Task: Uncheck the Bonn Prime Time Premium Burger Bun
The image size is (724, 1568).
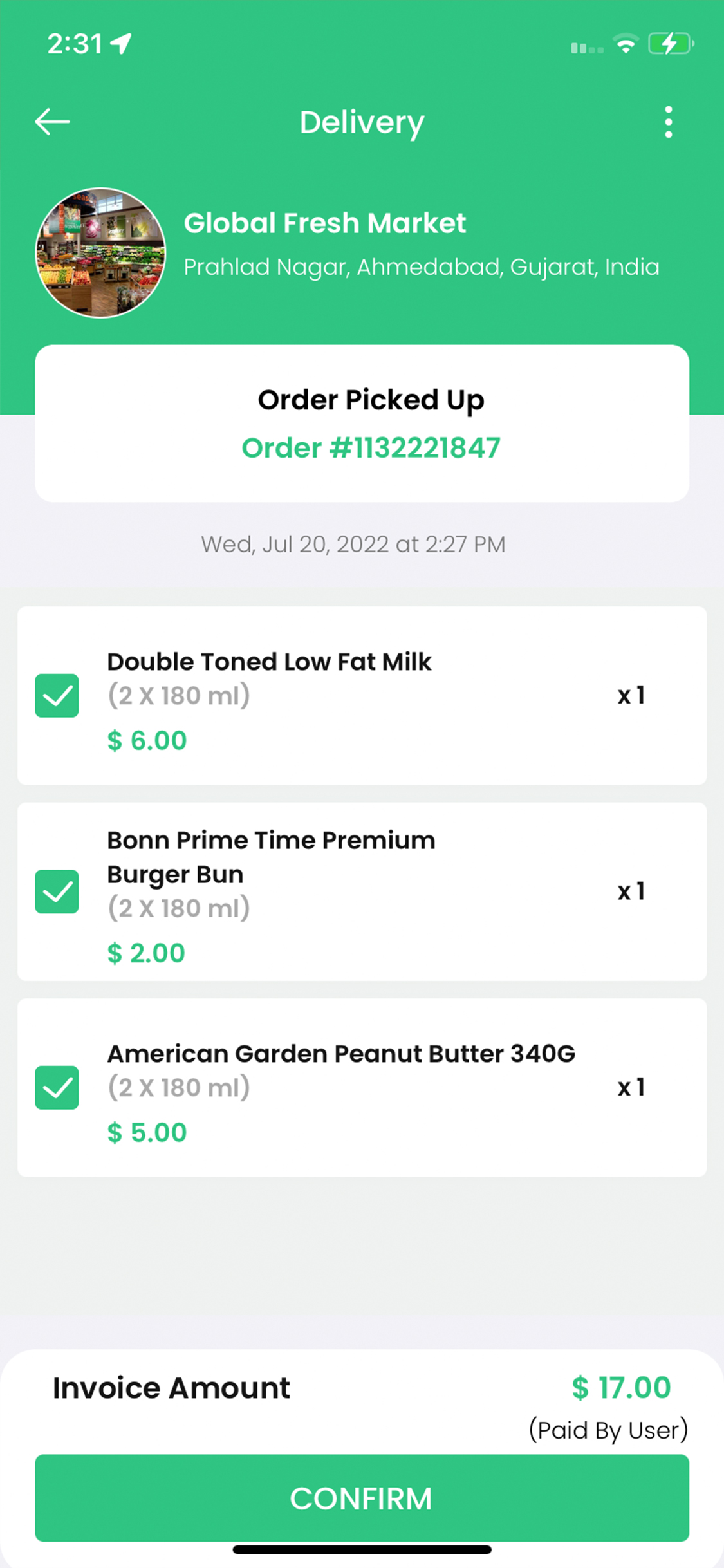Action: coord(57,892)
